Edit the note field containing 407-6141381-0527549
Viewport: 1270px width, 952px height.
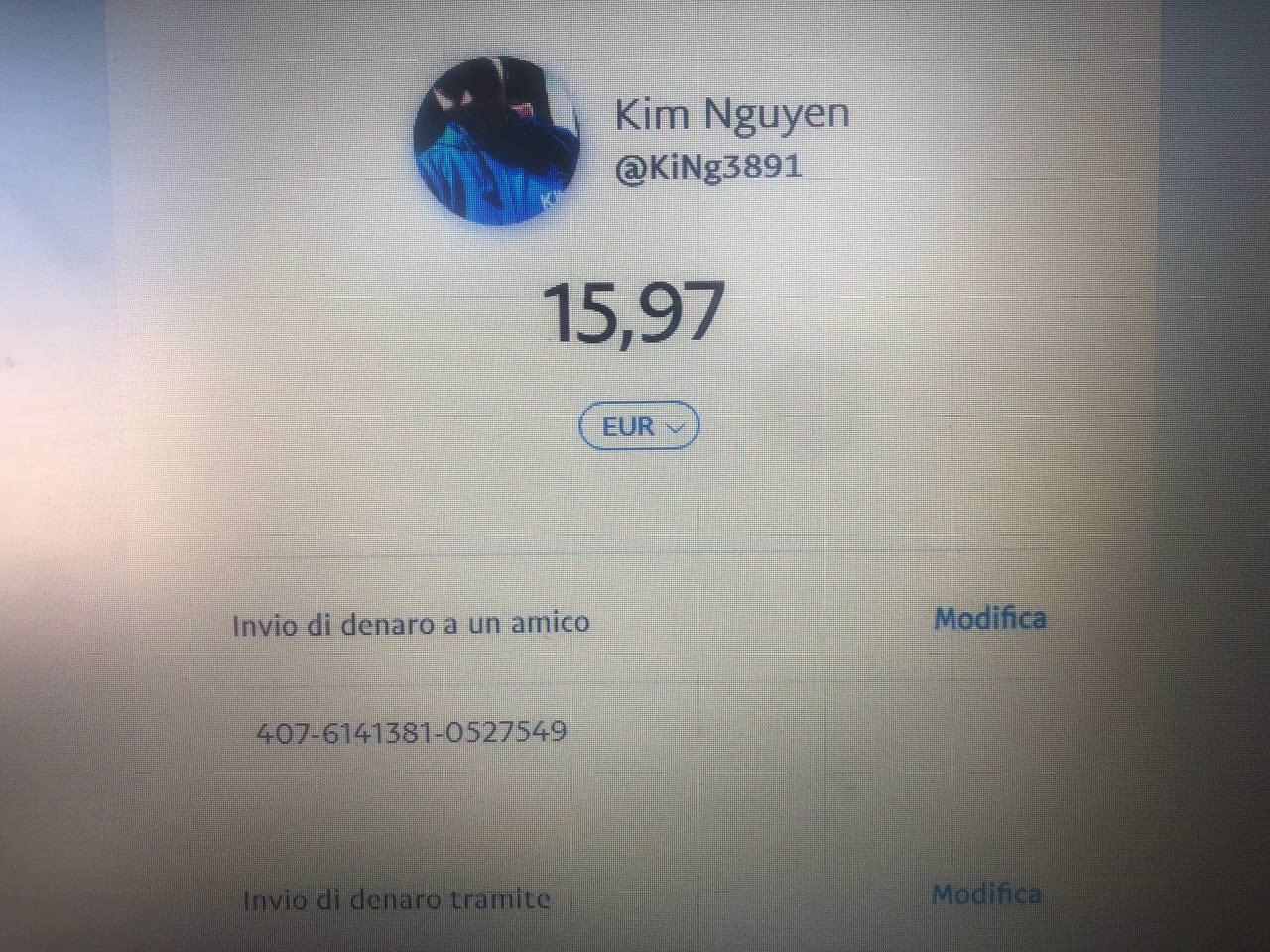tap(411, 733)
